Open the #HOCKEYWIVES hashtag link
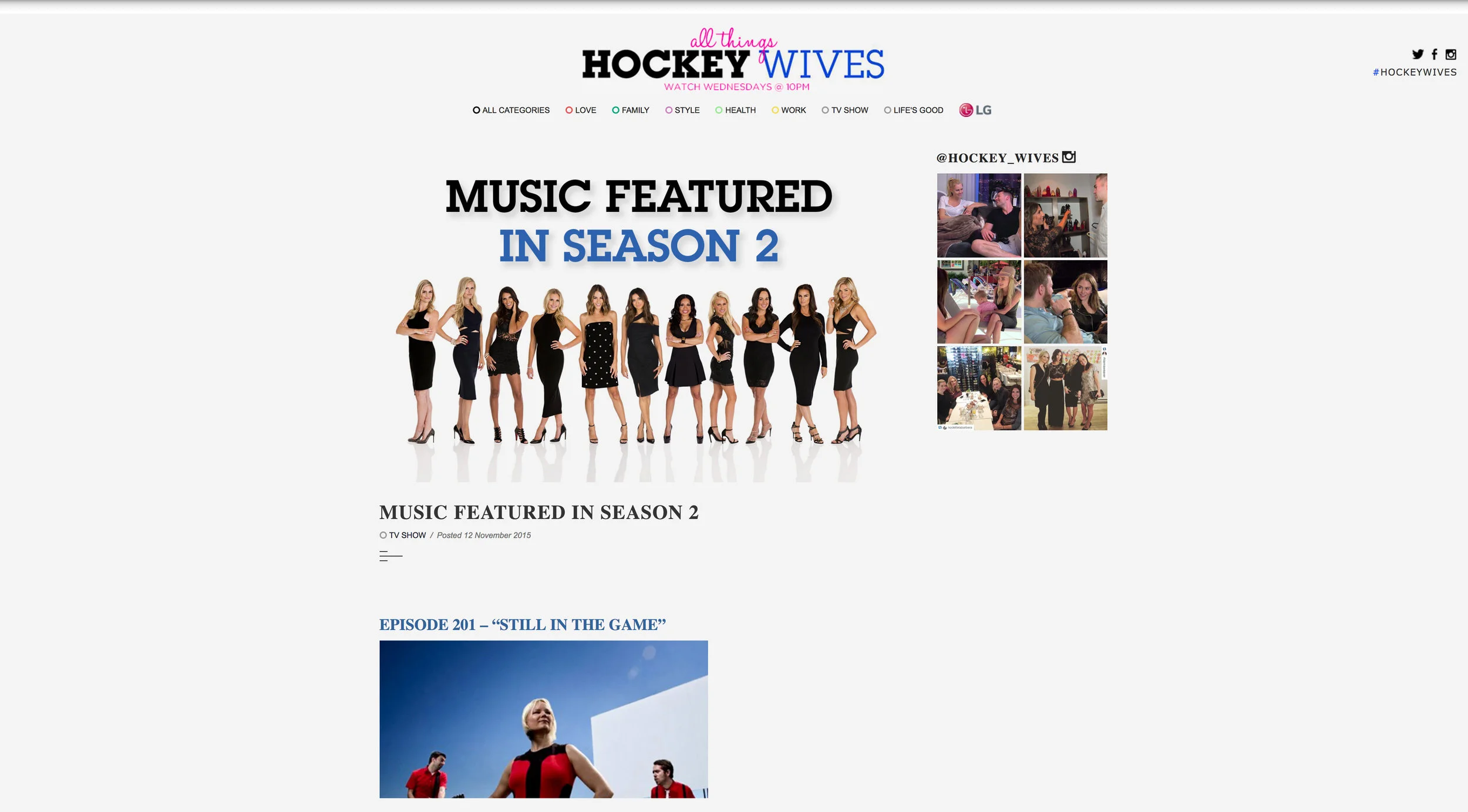This screenshot has height=812, width=1468. (x=1415, y=72)
